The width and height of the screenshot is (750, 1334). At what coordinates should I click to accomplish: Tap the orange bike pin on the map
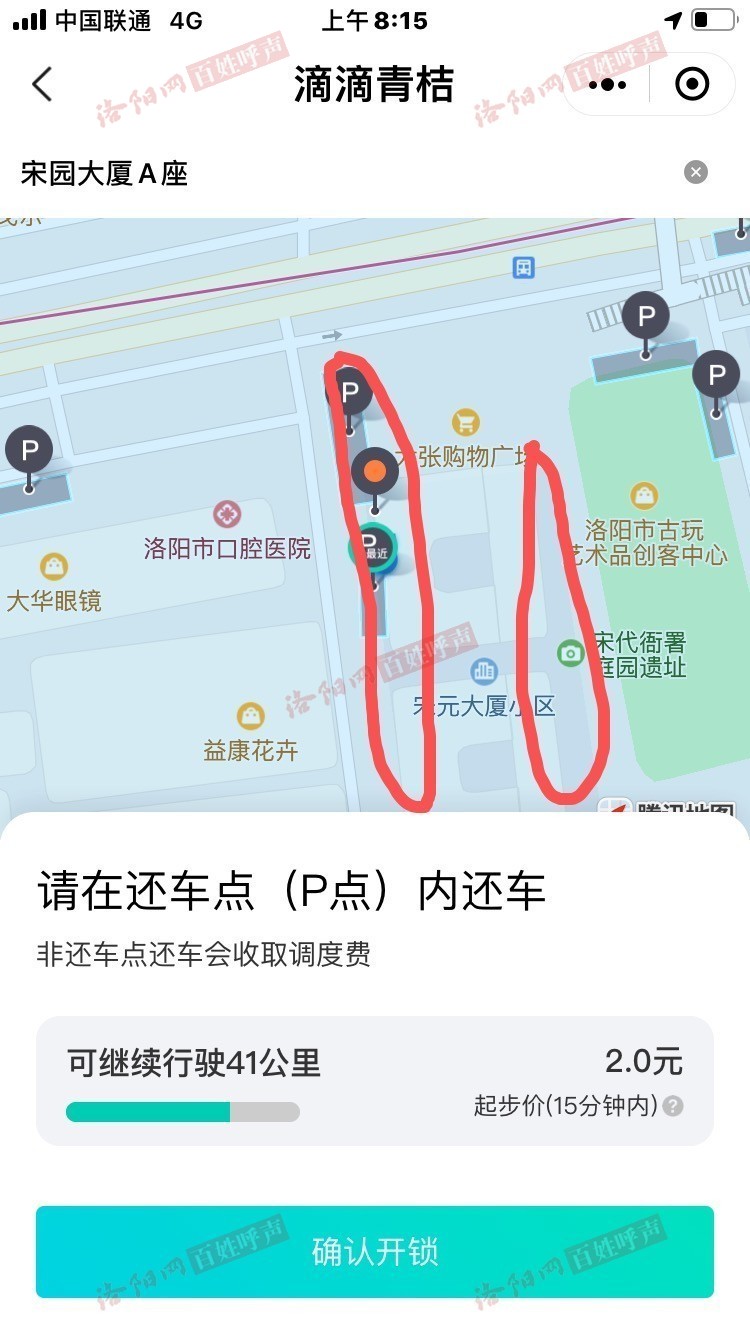coord(375,471)
